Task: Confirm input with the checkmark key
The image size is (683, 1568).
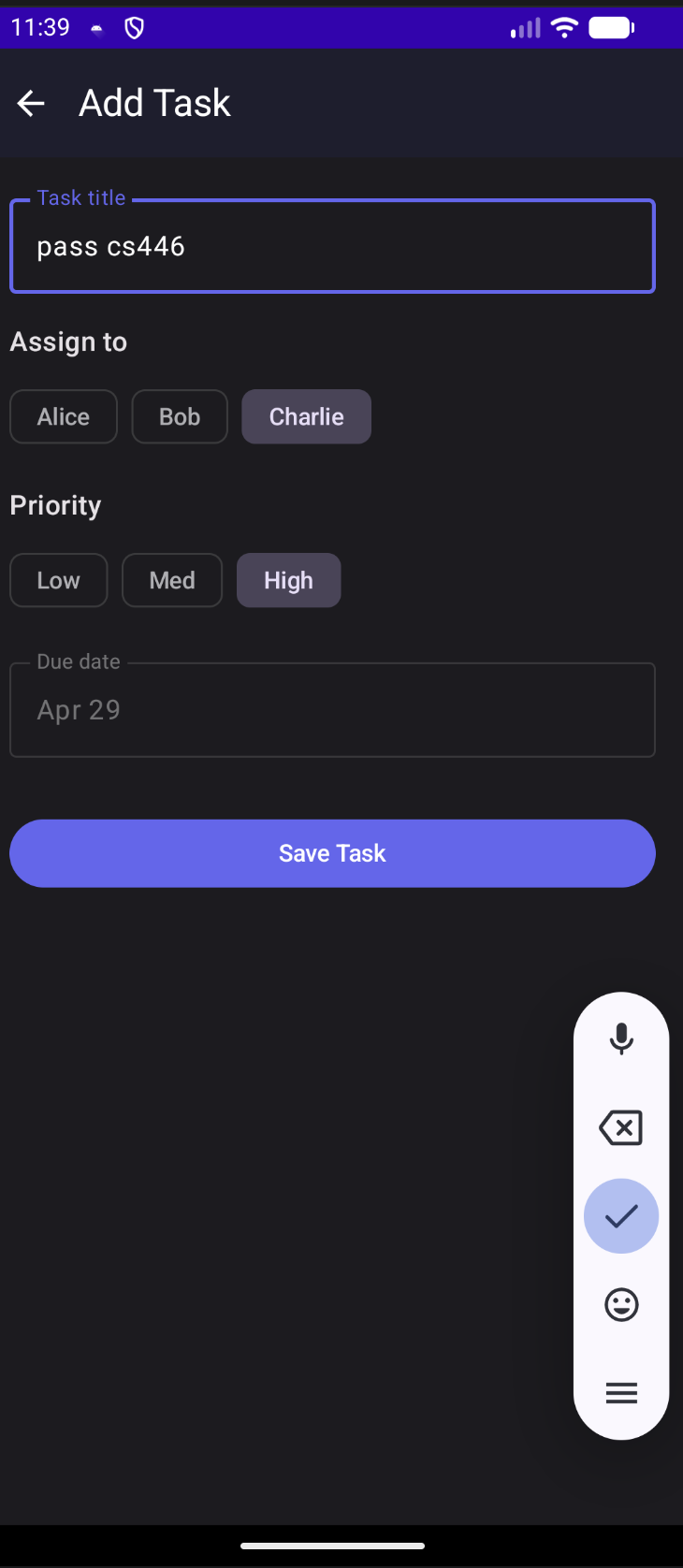Action: click(x=621, y=1216)
